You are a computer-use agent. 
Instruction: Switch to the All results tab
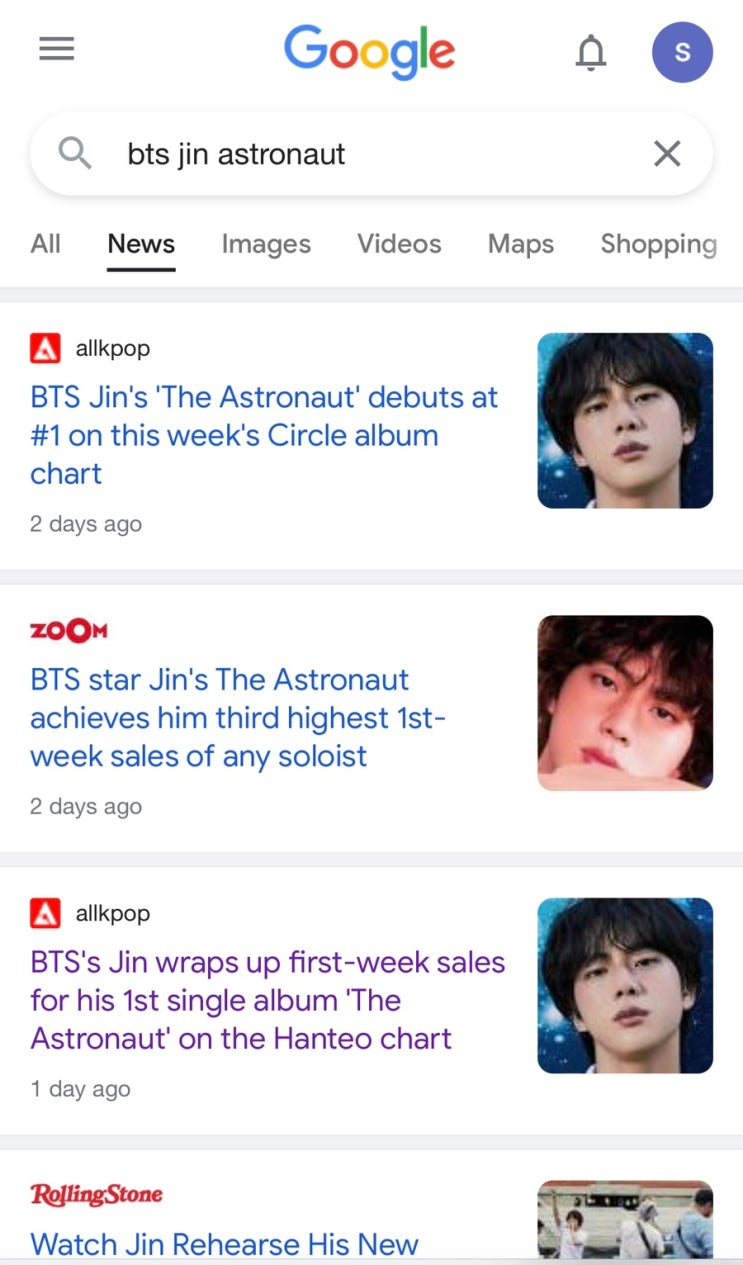[45, 243]
